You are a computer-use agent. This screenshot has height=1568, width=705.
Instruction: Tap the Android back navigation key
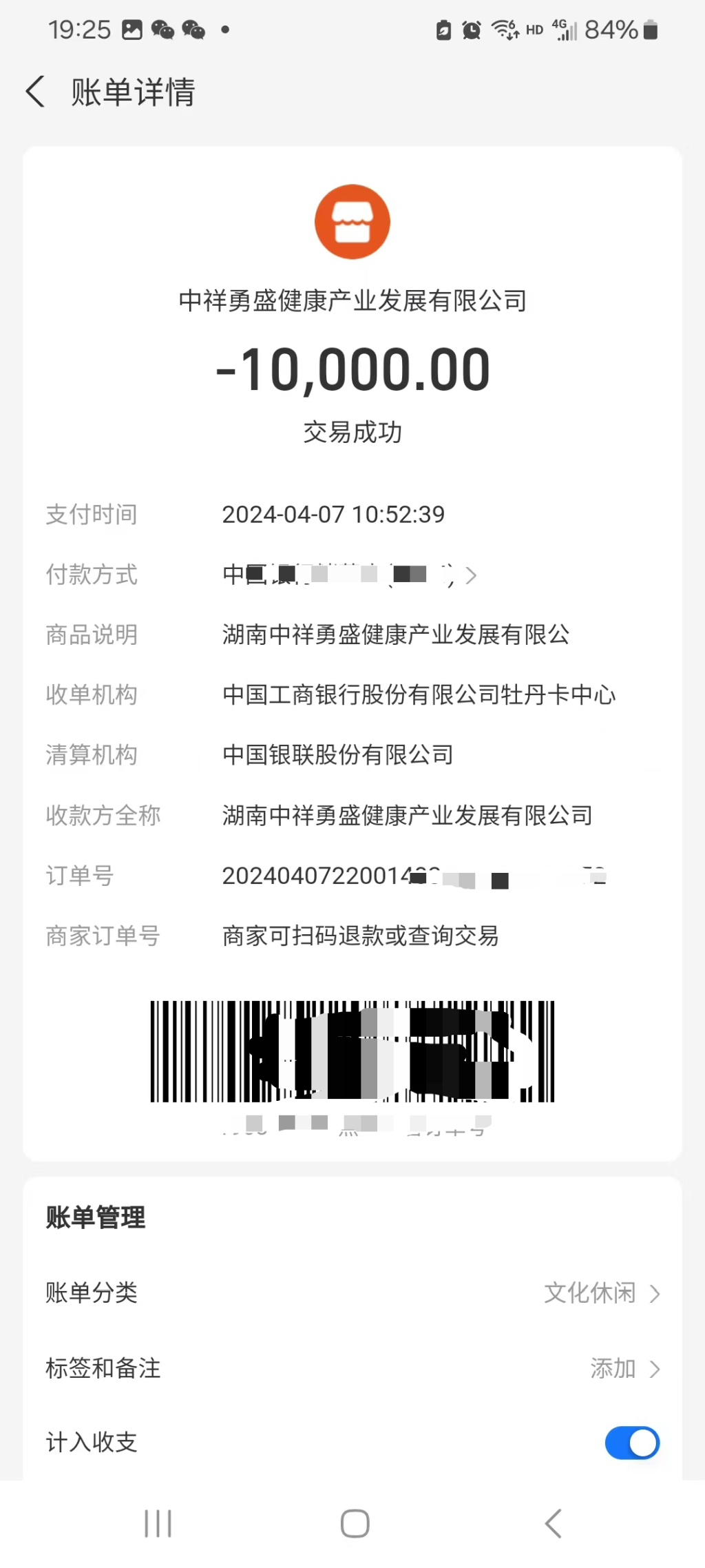552,1523
